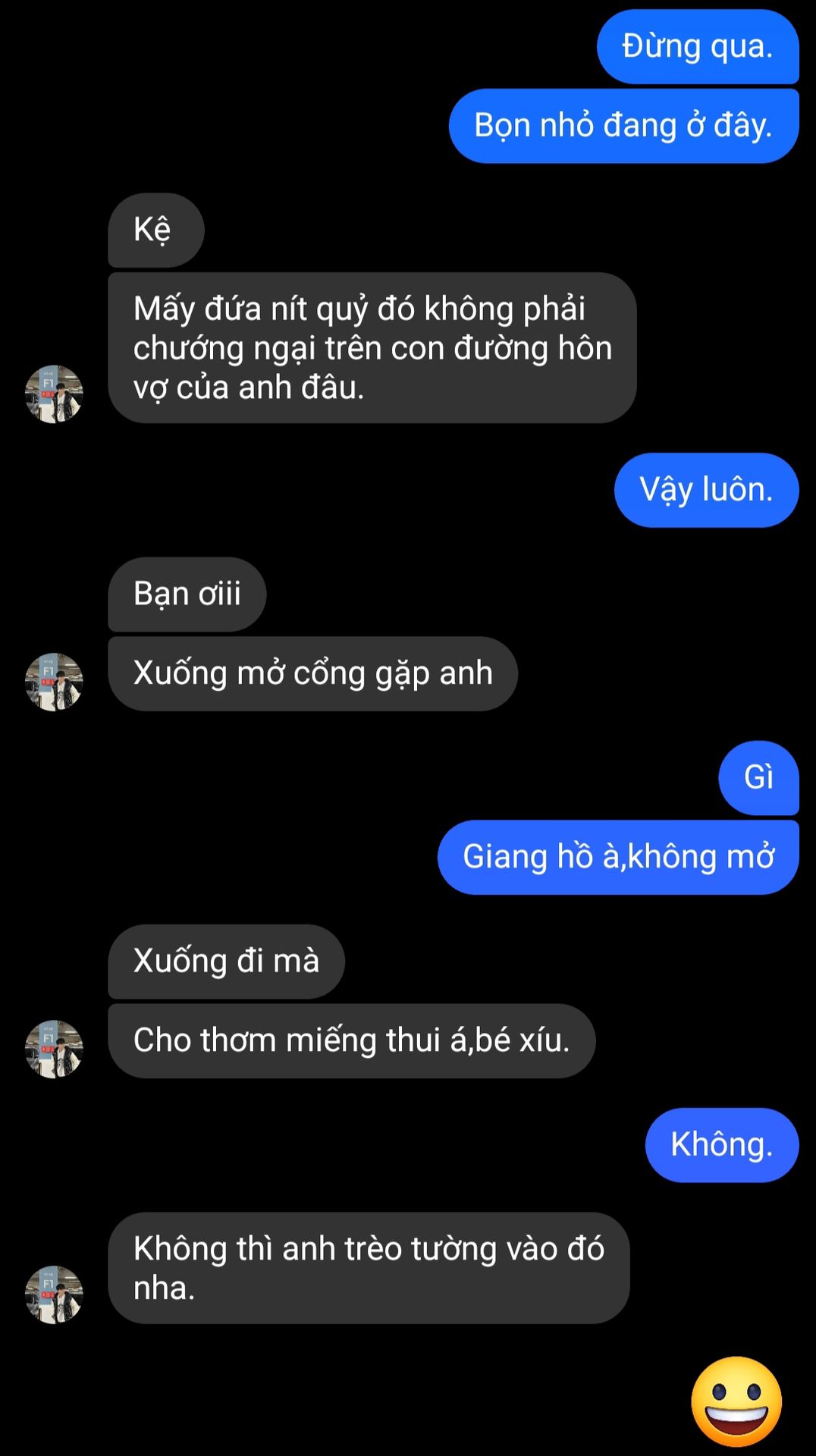Open sender's avatar beside "Mấy đứa nít quỷ" message
Screen dimensions: 816x1456
(x=54, y=394)
